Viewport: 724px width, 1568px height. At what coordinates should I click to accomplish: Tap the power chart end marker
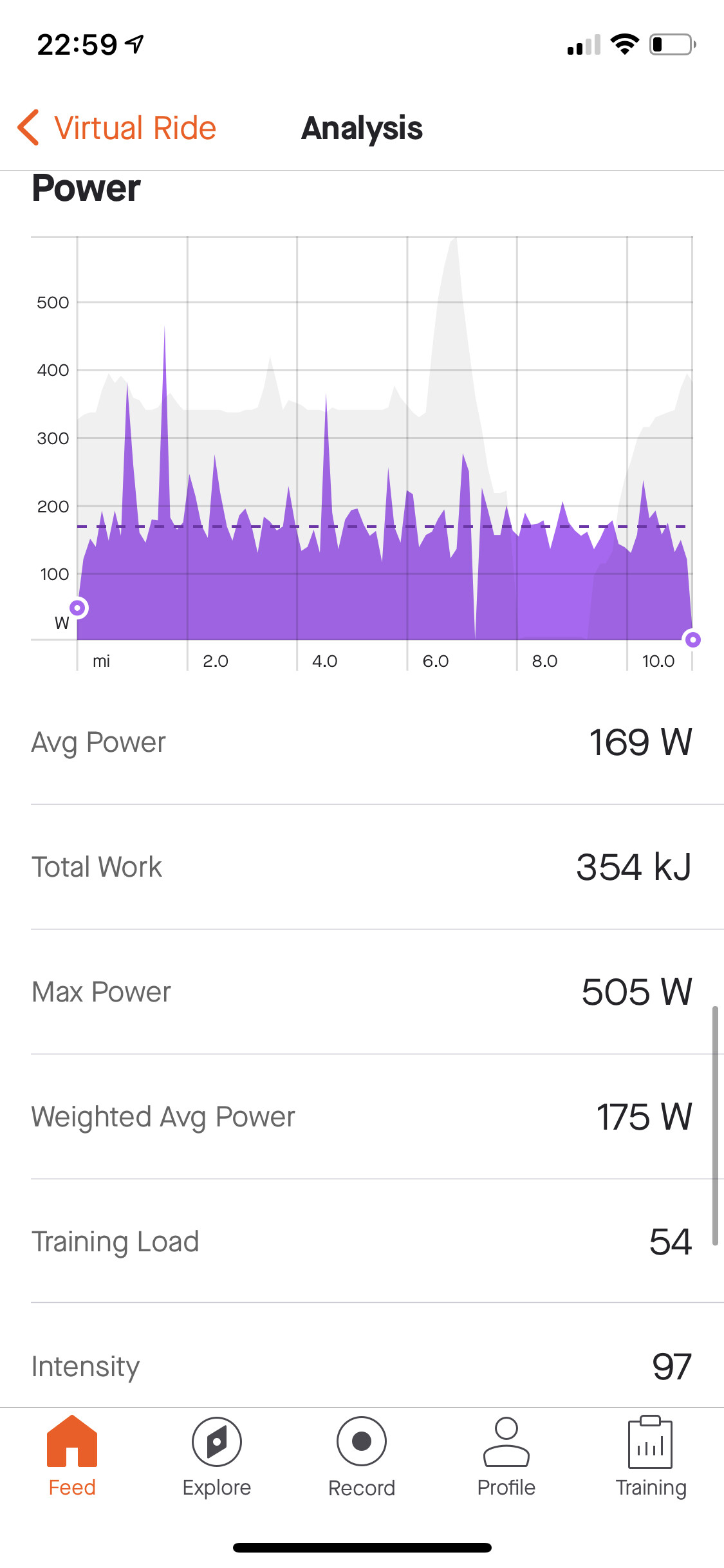click(692, 639)
